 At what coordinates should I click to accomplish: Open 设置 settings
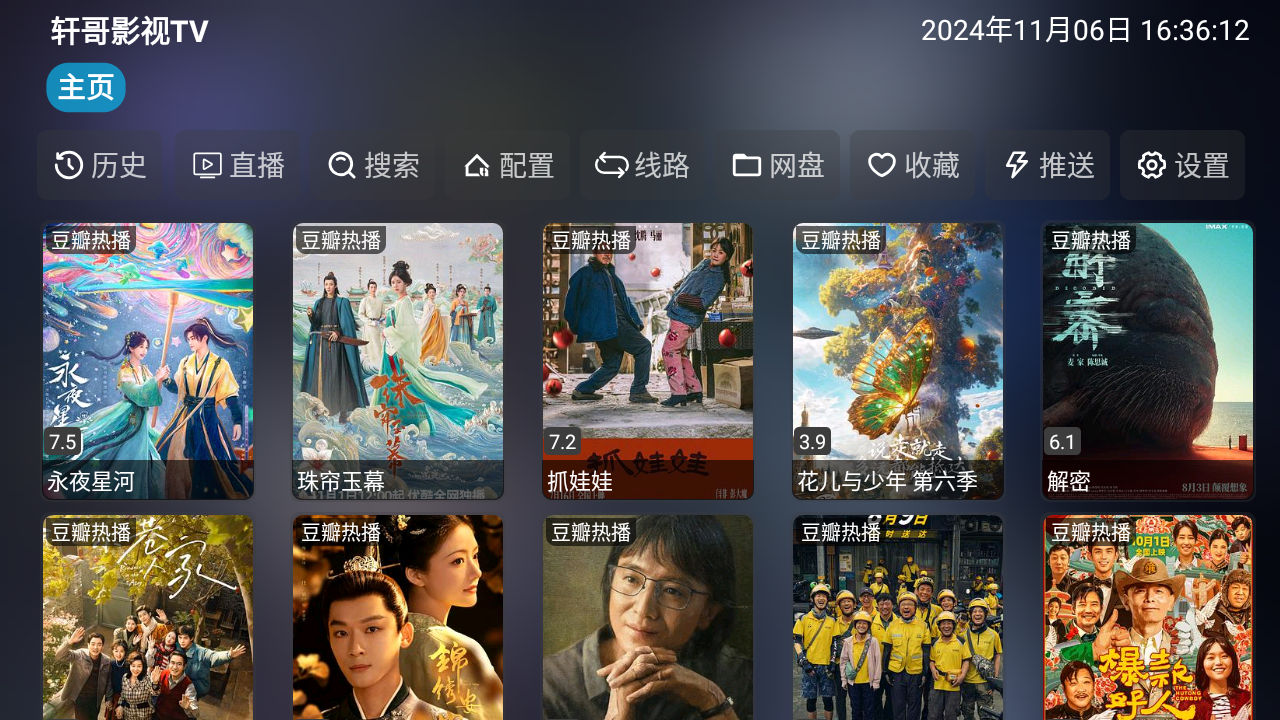(x=1183, y=165)
